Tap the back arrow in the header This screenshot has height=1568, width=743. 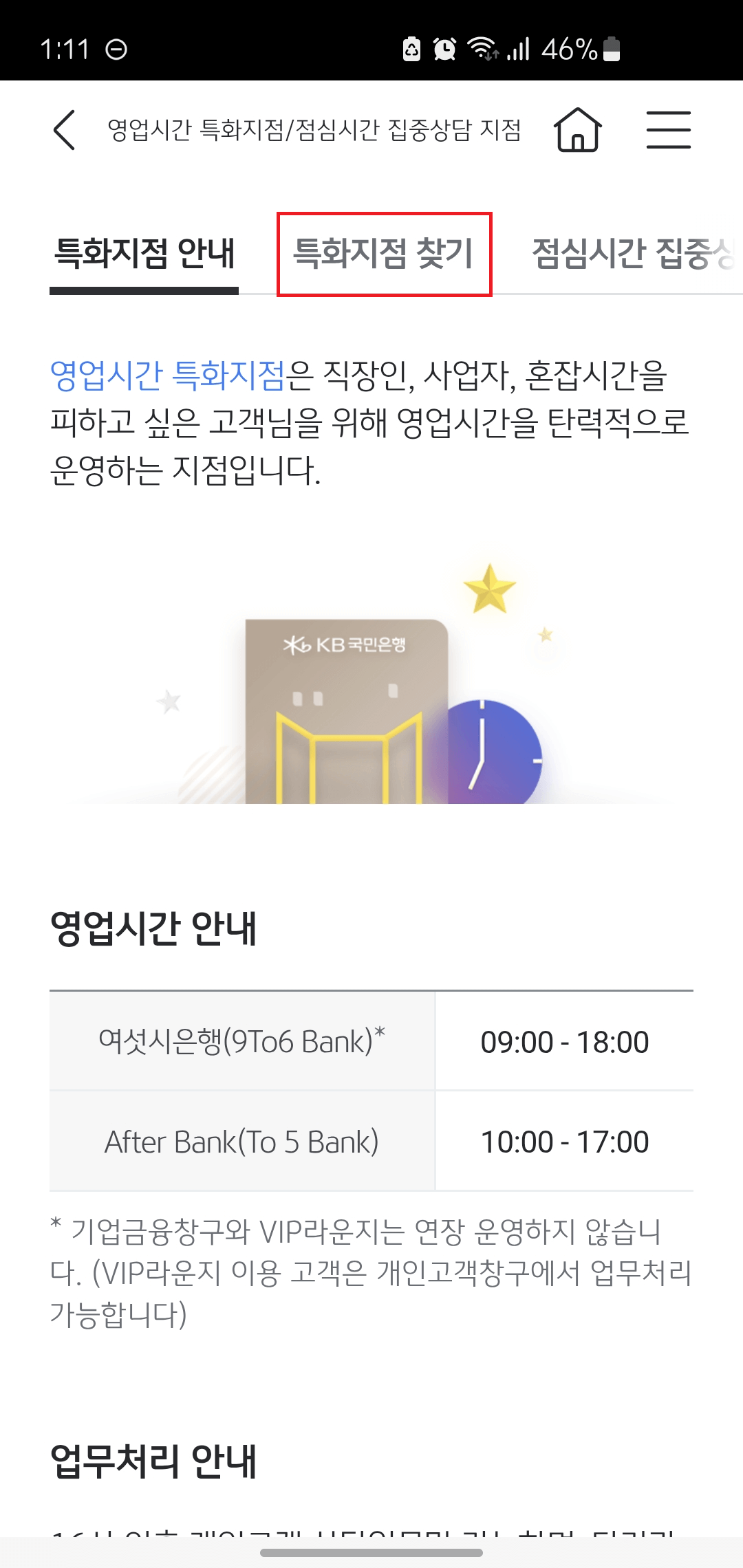[x=63, y=131]
